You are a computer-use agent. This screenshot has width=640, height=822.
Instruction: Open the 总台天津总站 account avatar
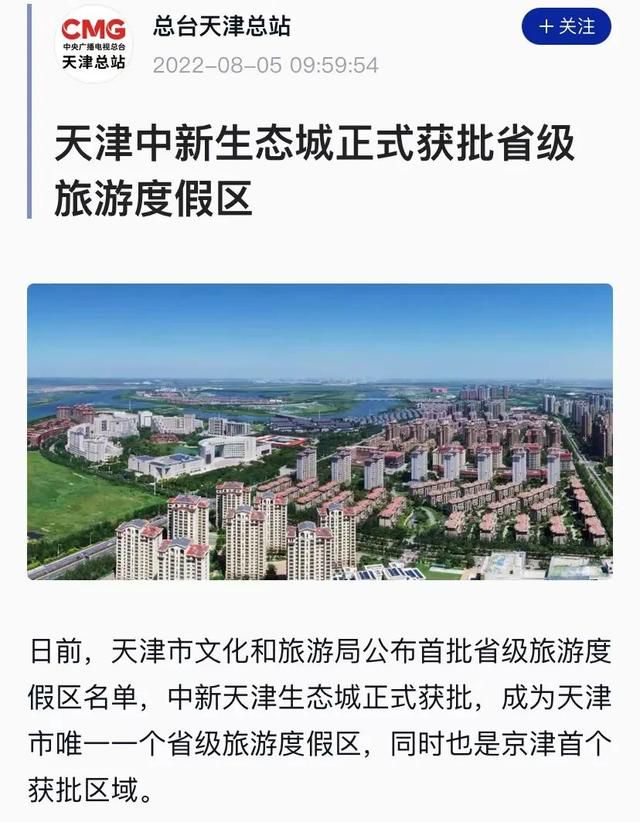[93, 43]
